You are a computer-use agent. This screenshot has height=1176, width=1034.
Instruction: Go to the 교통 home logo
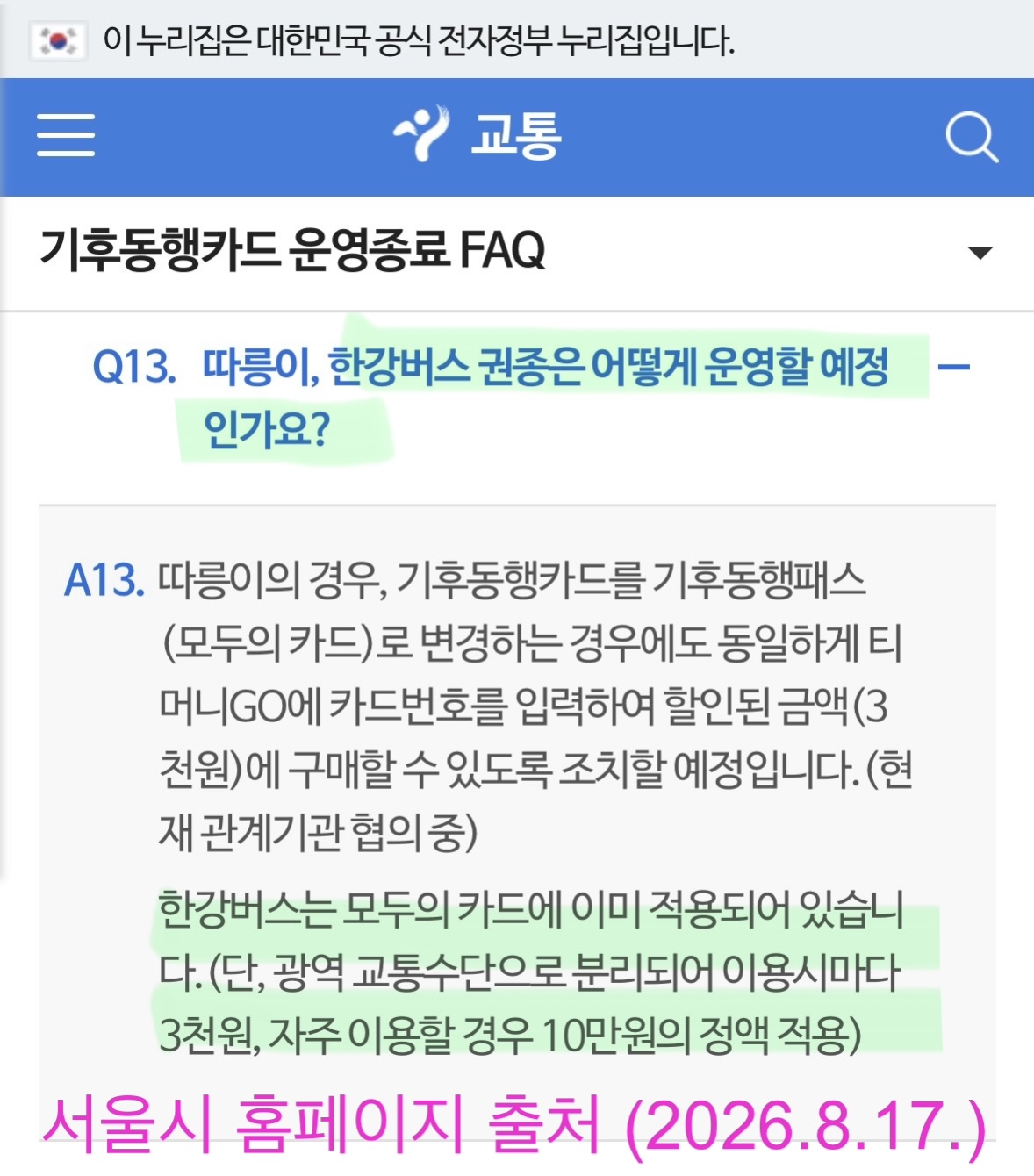point(478,135)
